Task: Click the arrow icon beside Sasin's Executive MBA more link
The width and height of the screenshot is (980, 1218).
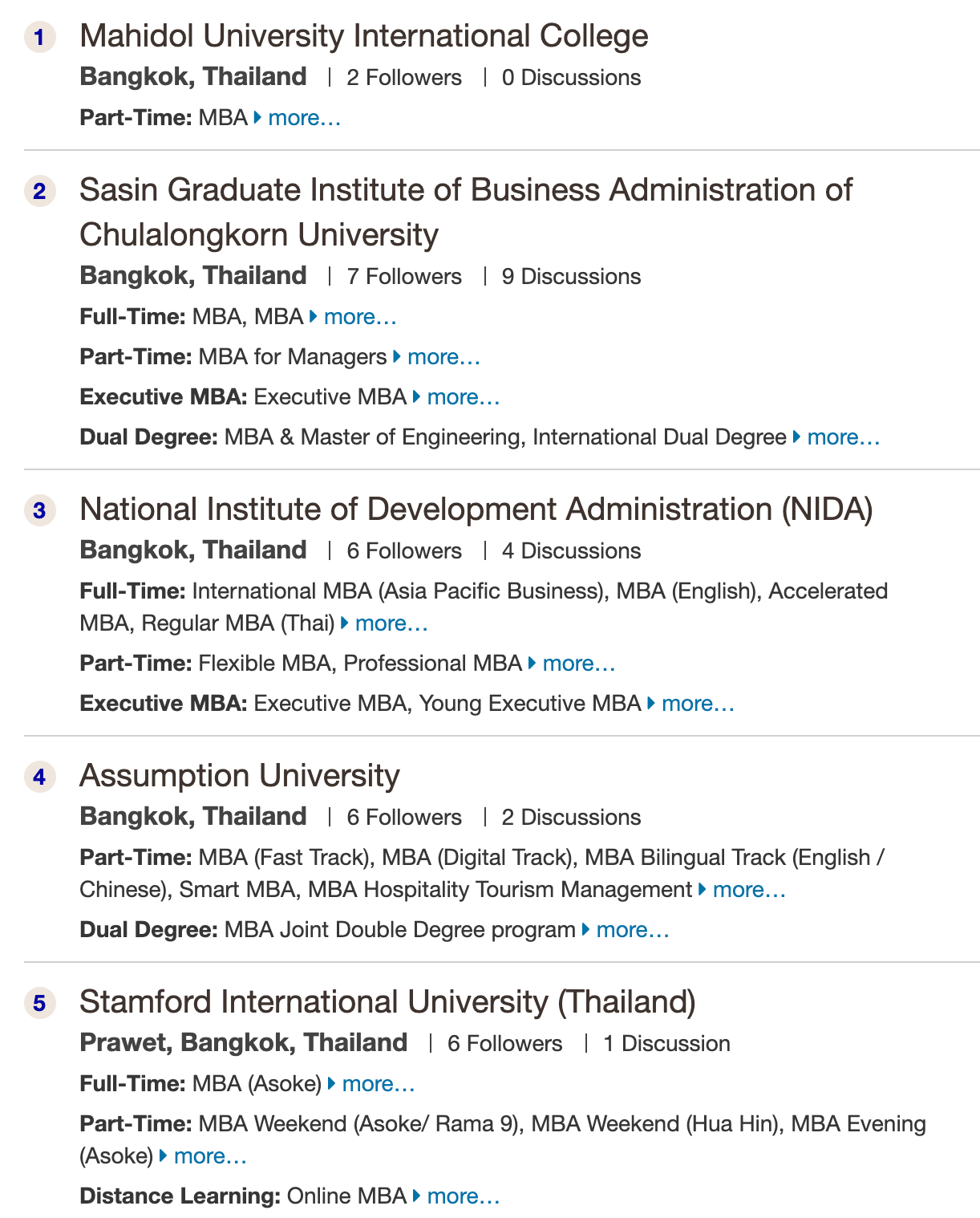Action: point(416,397)
